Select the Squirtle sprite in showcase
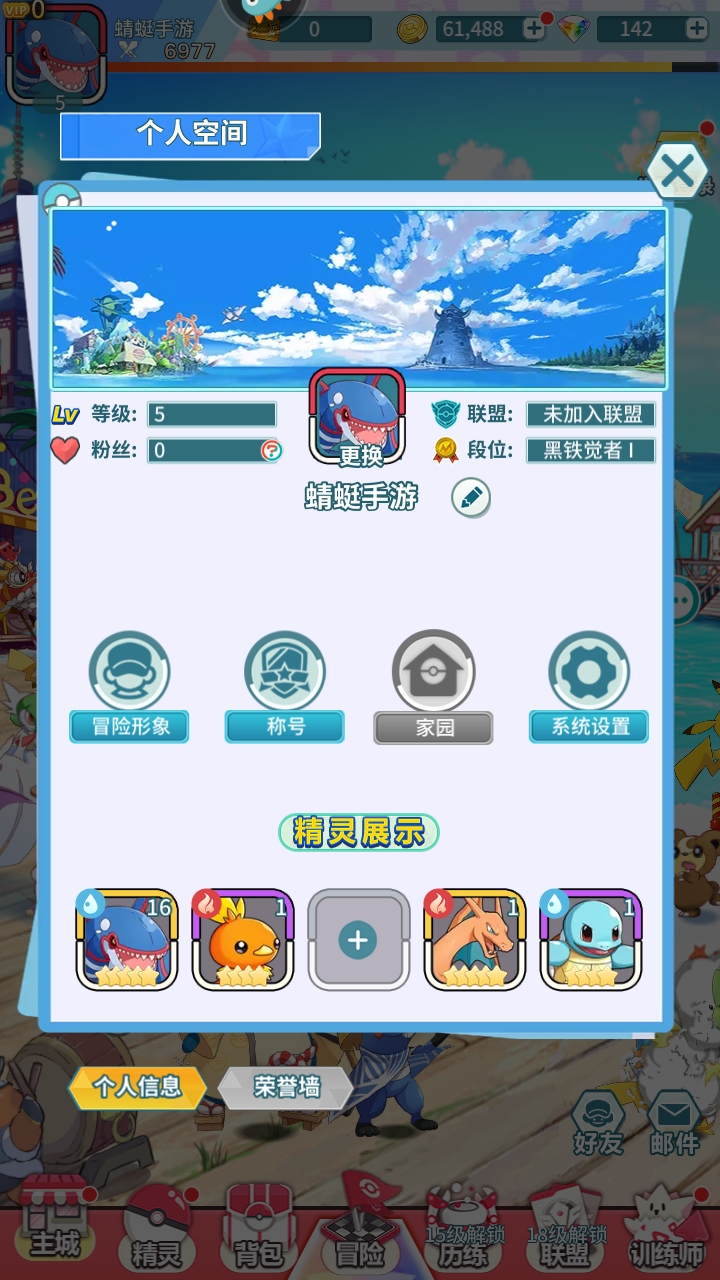 click(590, 940)
